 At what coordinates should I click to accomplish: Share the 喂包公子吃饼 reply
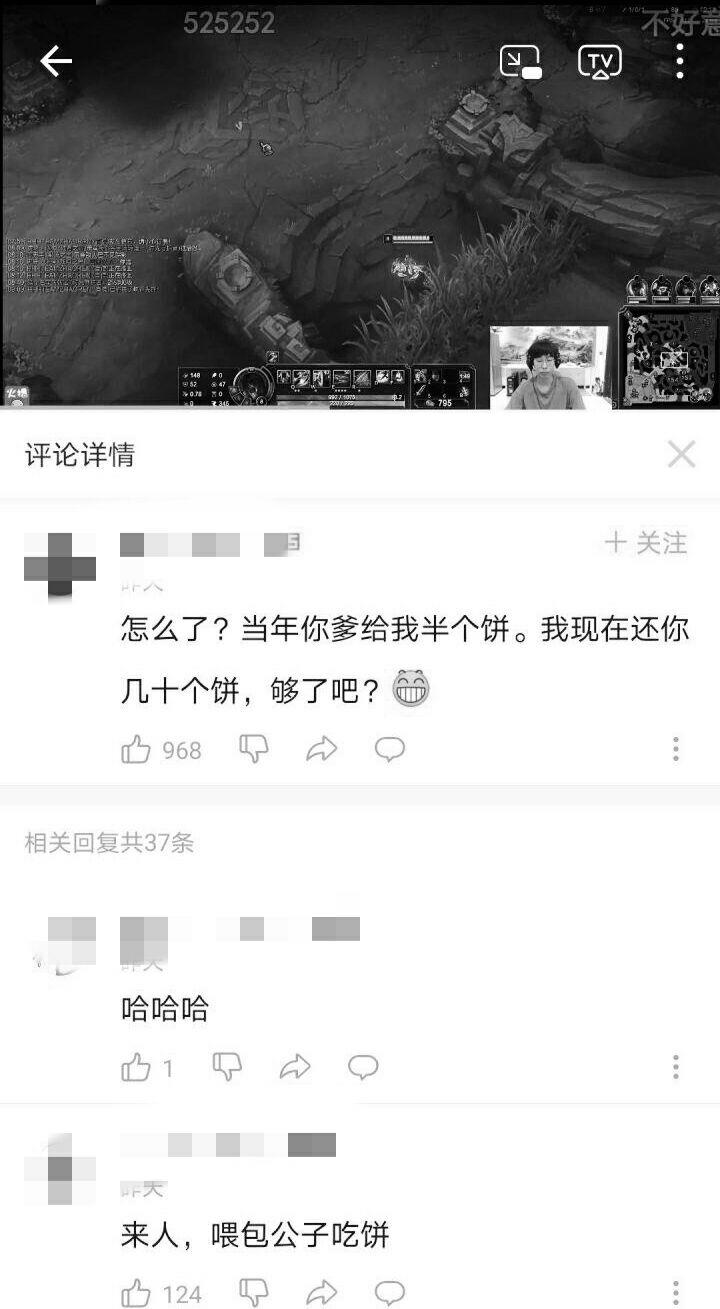point(322,1293)
